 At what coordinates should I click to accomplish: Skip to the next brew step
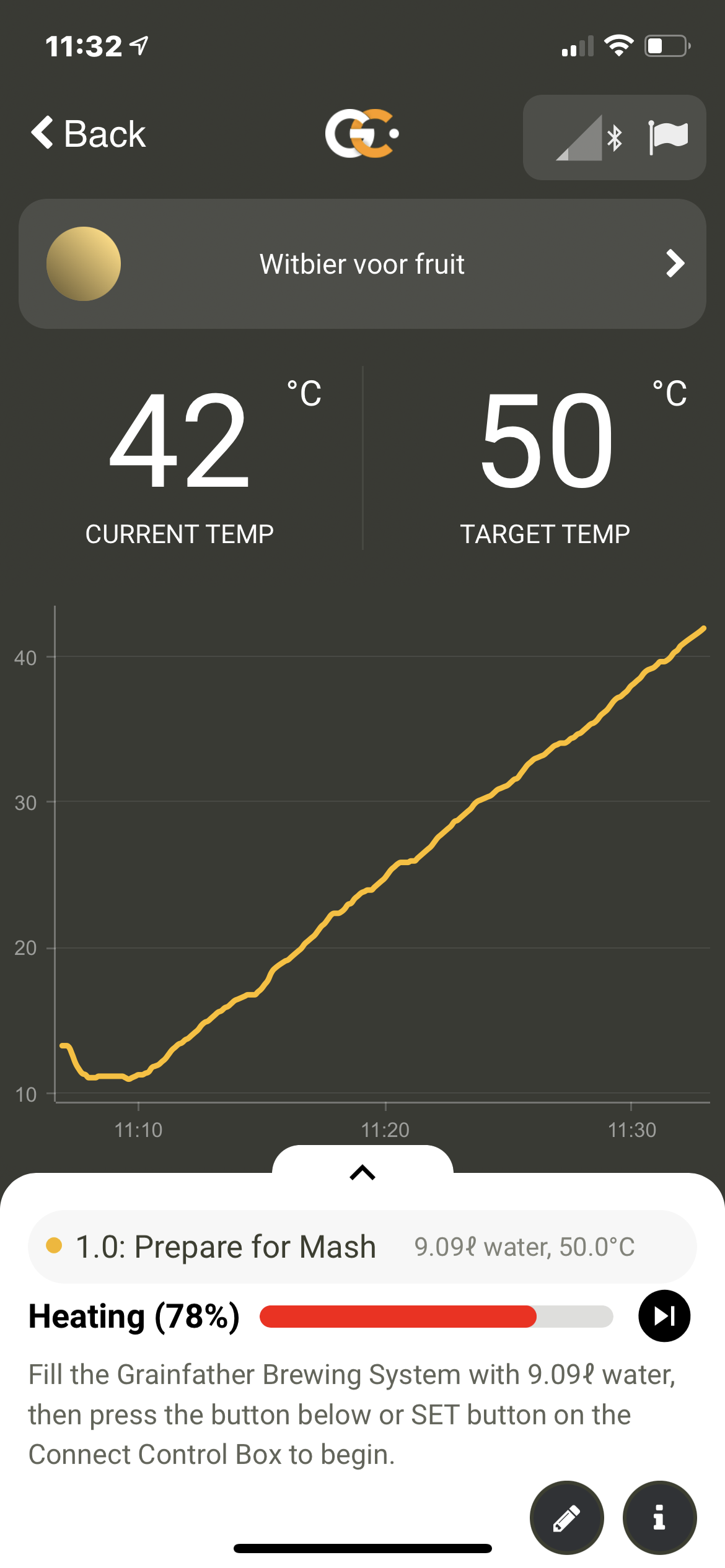click(x=664, y=1316)
